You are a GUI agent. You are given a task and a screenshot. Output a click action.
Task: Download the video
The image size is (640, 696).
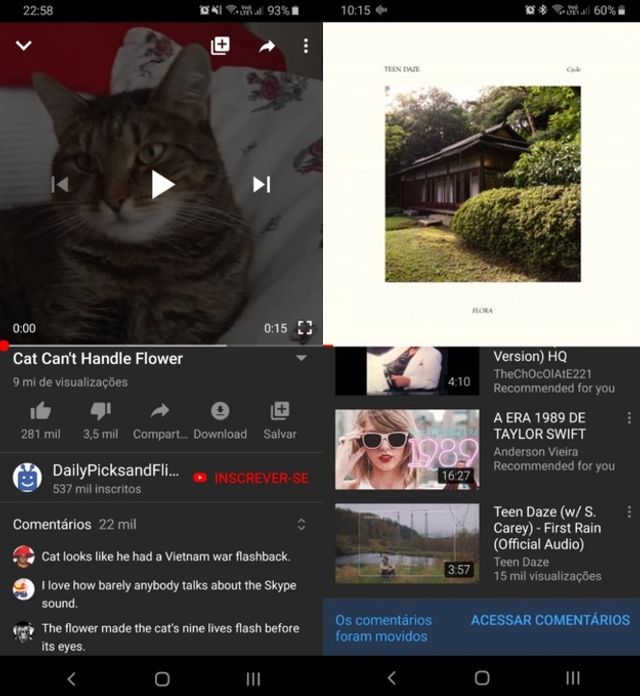pyautogui.click(x=220, y=419)
